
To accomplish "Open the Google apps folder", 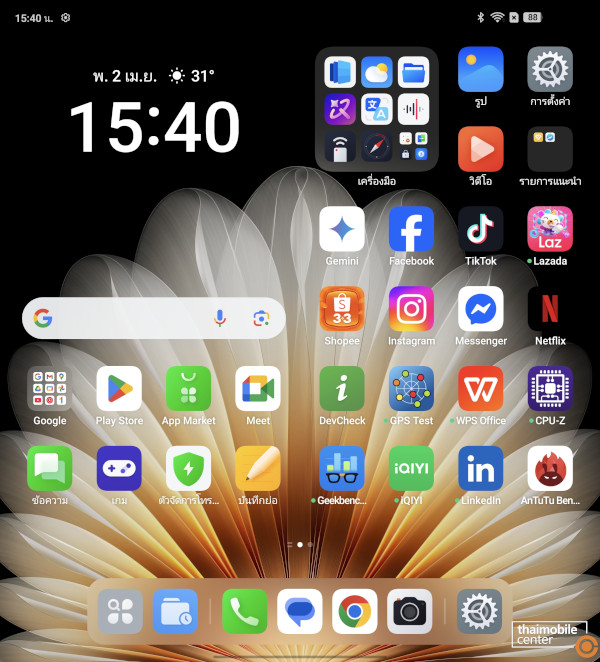I will coord(49,389).
